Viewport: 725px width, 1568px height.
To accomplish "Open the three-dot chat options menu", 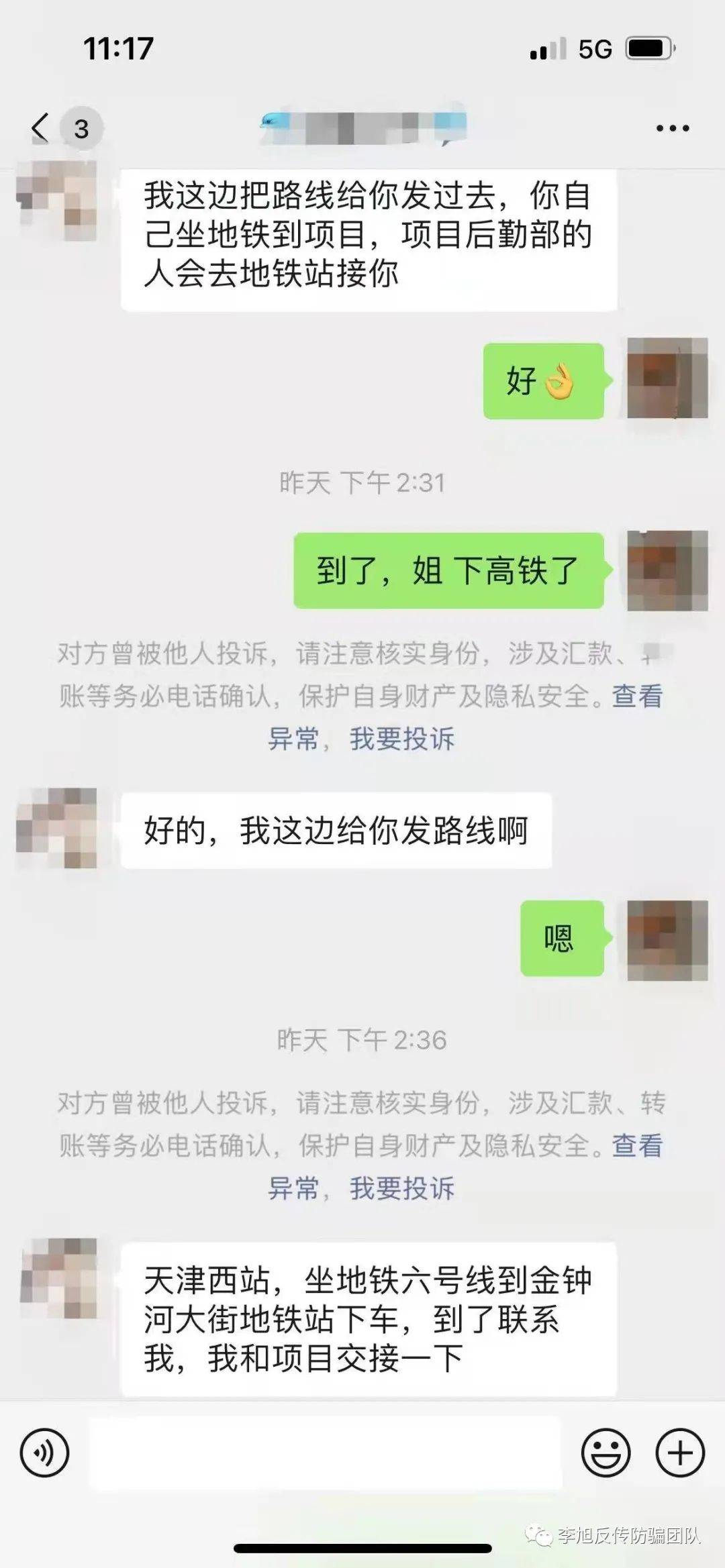I will [673, 128].
